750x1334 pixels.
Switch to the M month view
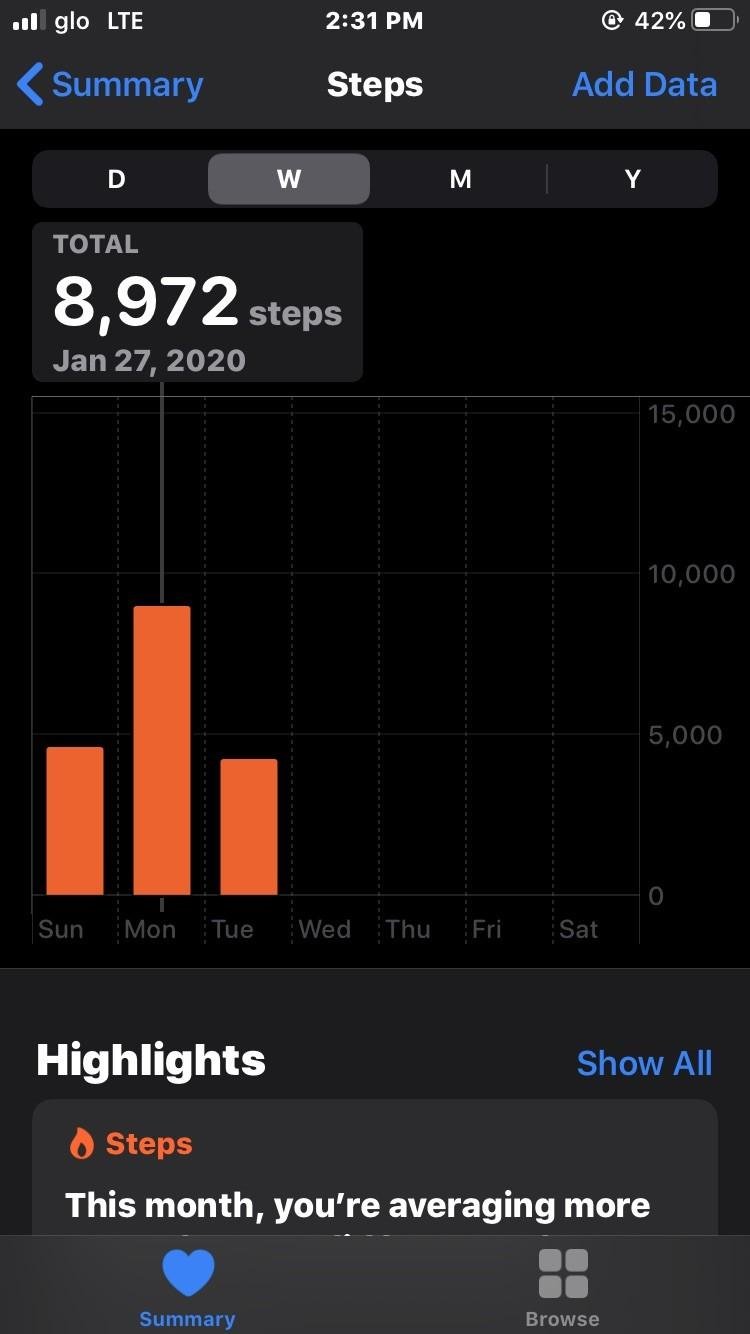460,179
